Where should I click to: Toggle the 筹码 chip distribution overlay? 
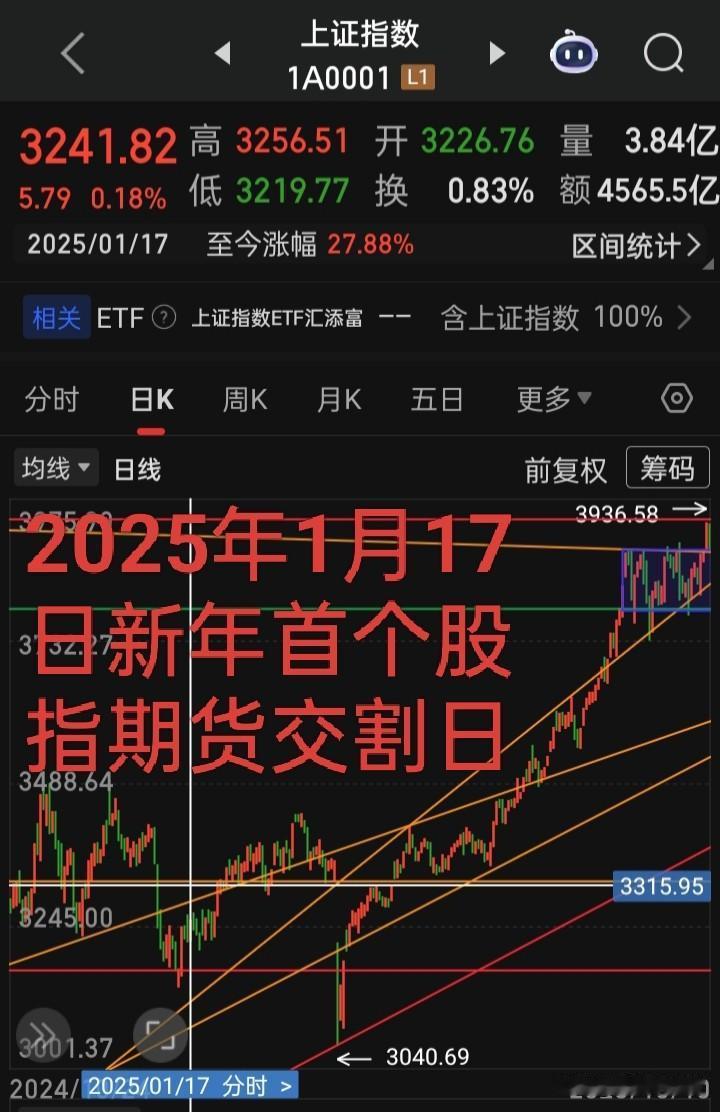tap(667, 467)
